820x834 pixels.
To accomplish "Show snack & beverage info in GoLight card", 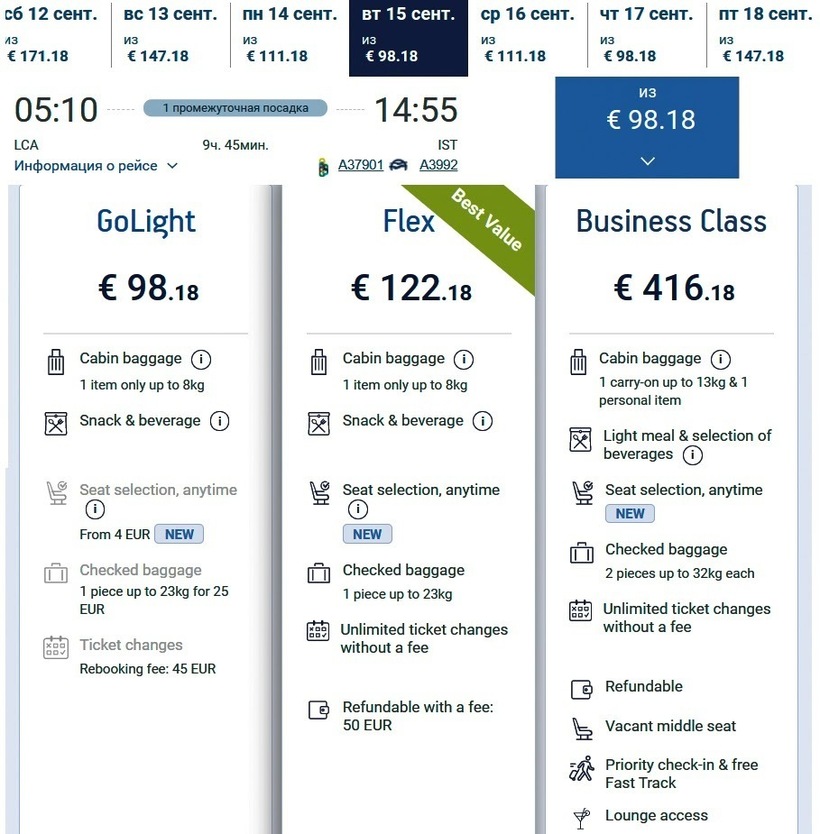I will coord(219,421).
